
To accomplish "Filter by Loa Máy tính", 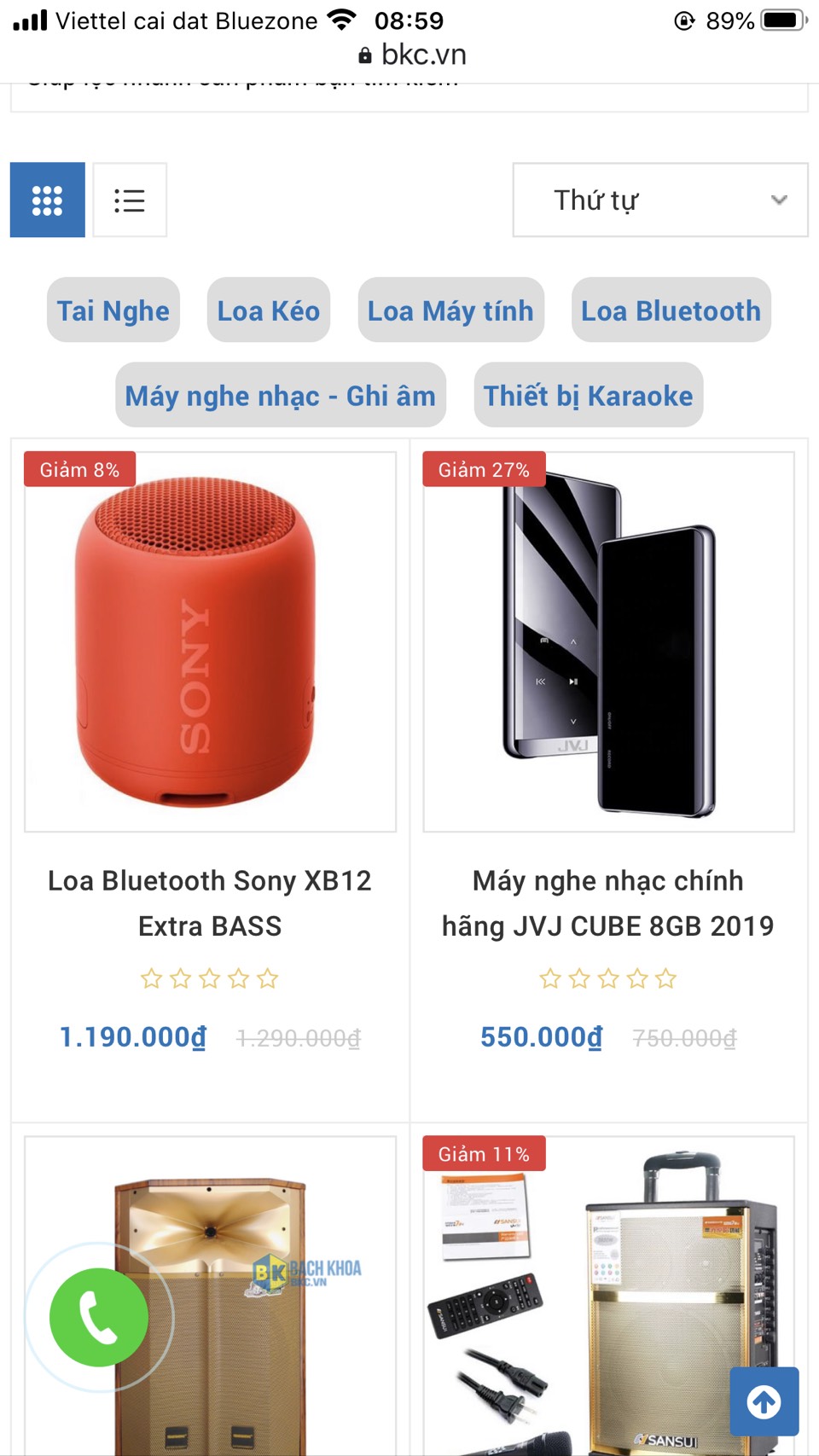I will pos(450,310).
